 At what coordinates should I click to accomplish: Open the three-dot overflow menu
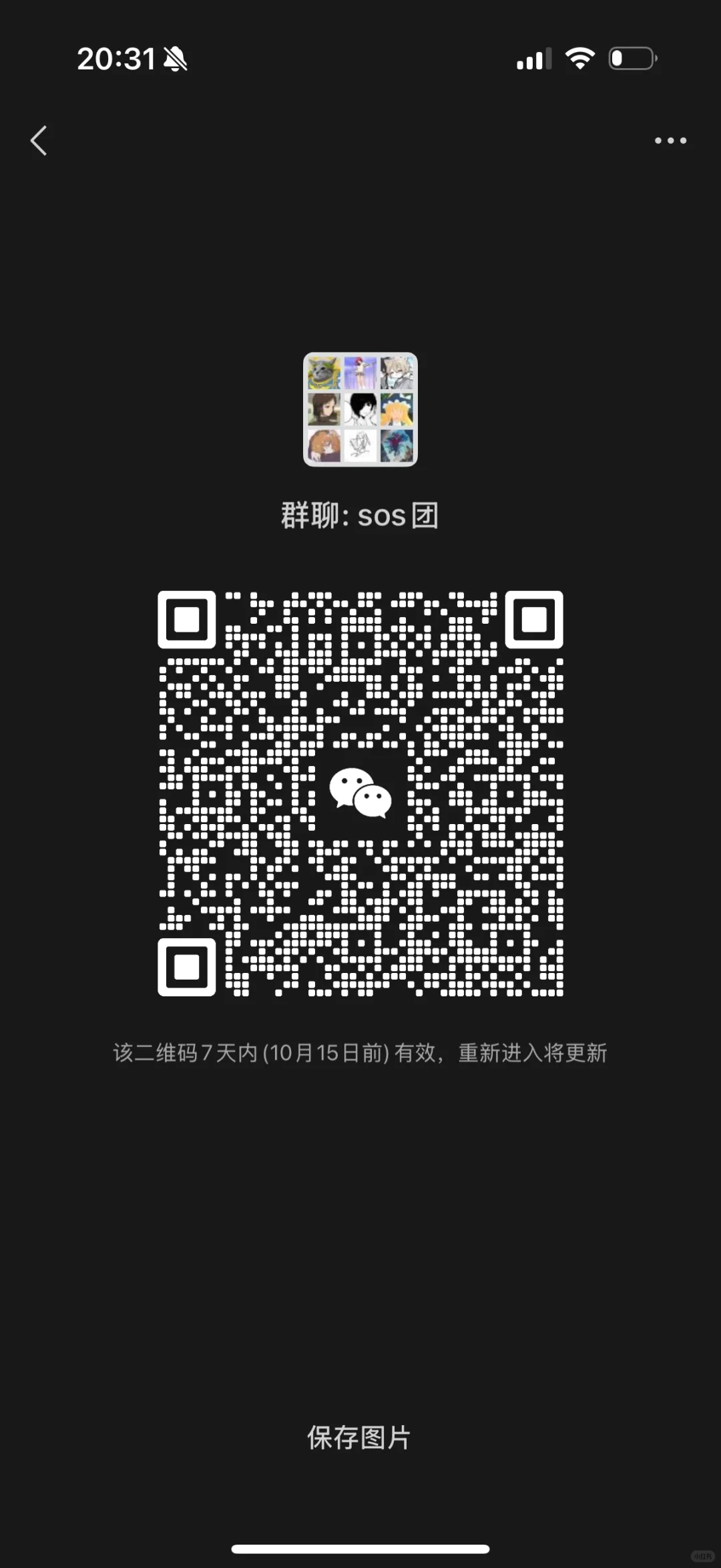tap(670, 140)
